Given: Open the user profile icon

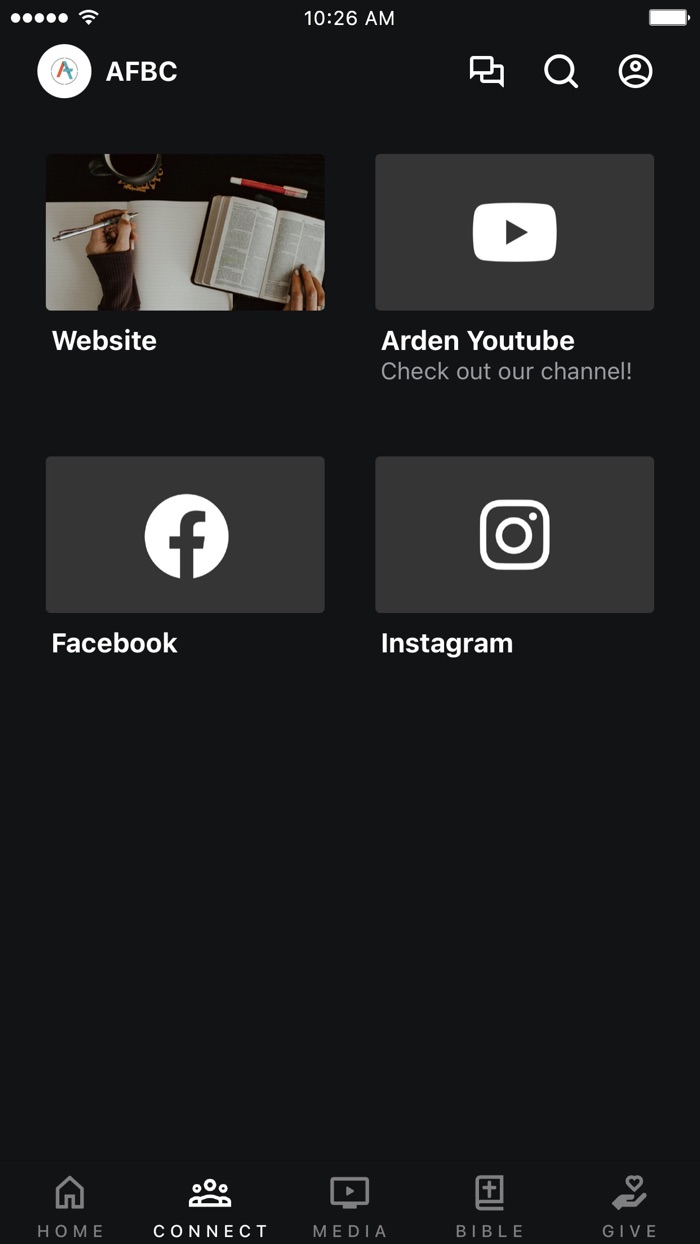Looking at the screenshot, I should point(635,72).
